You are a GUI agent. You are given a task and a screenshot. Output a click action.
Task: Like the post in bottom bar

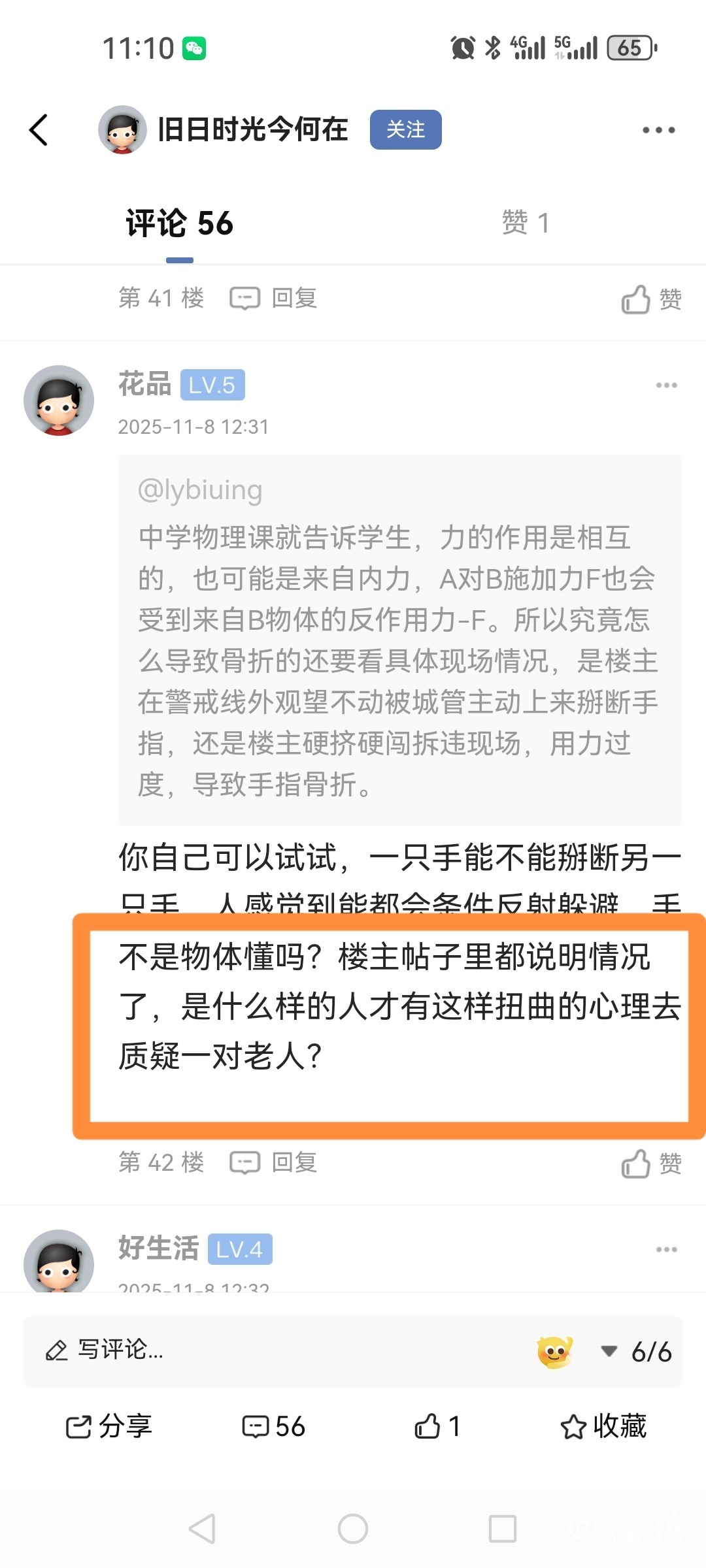pyautogui.click(x=437, y=1426)
